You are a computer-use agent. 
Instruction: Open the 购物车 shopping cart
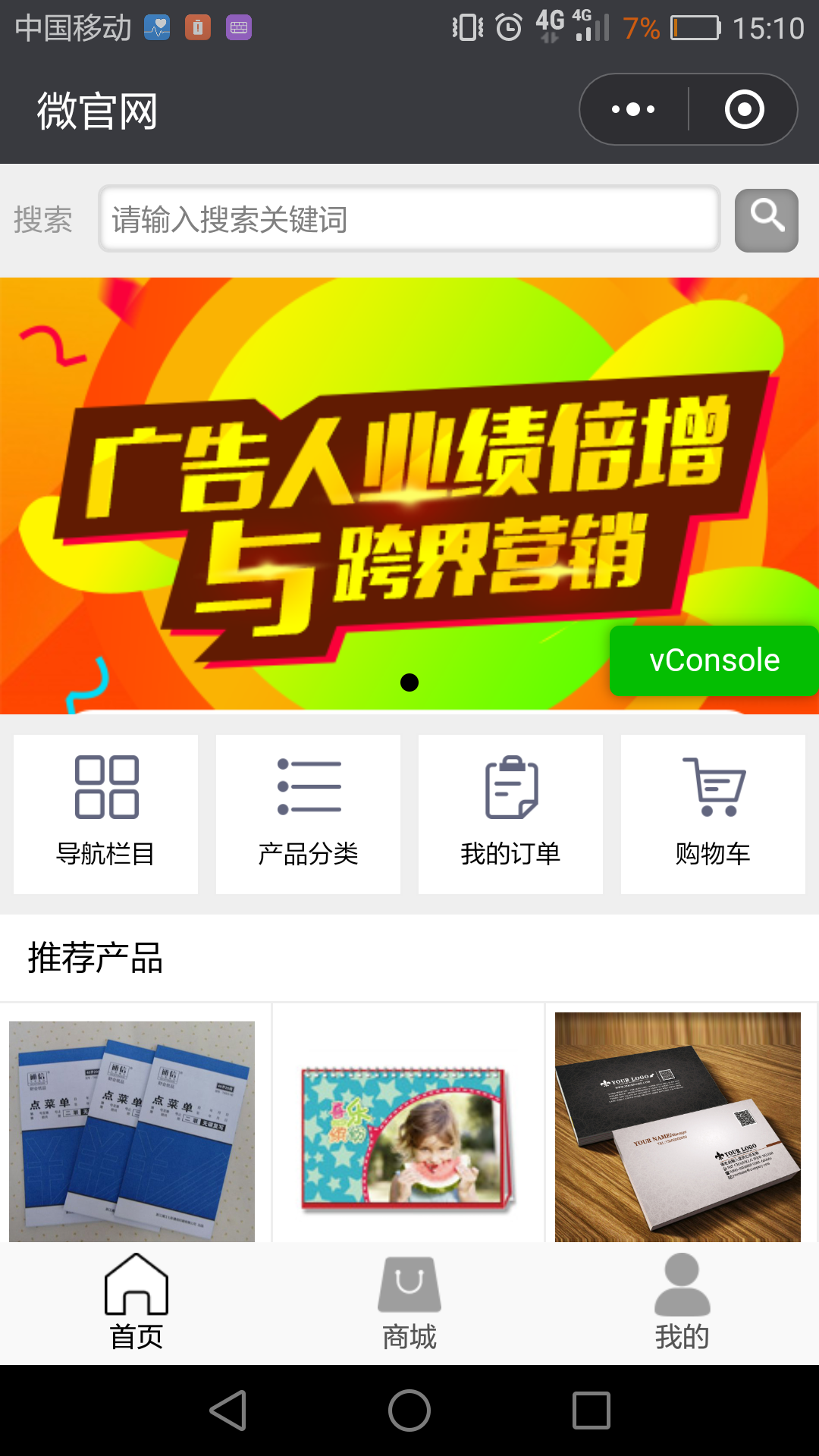(713, 814)
